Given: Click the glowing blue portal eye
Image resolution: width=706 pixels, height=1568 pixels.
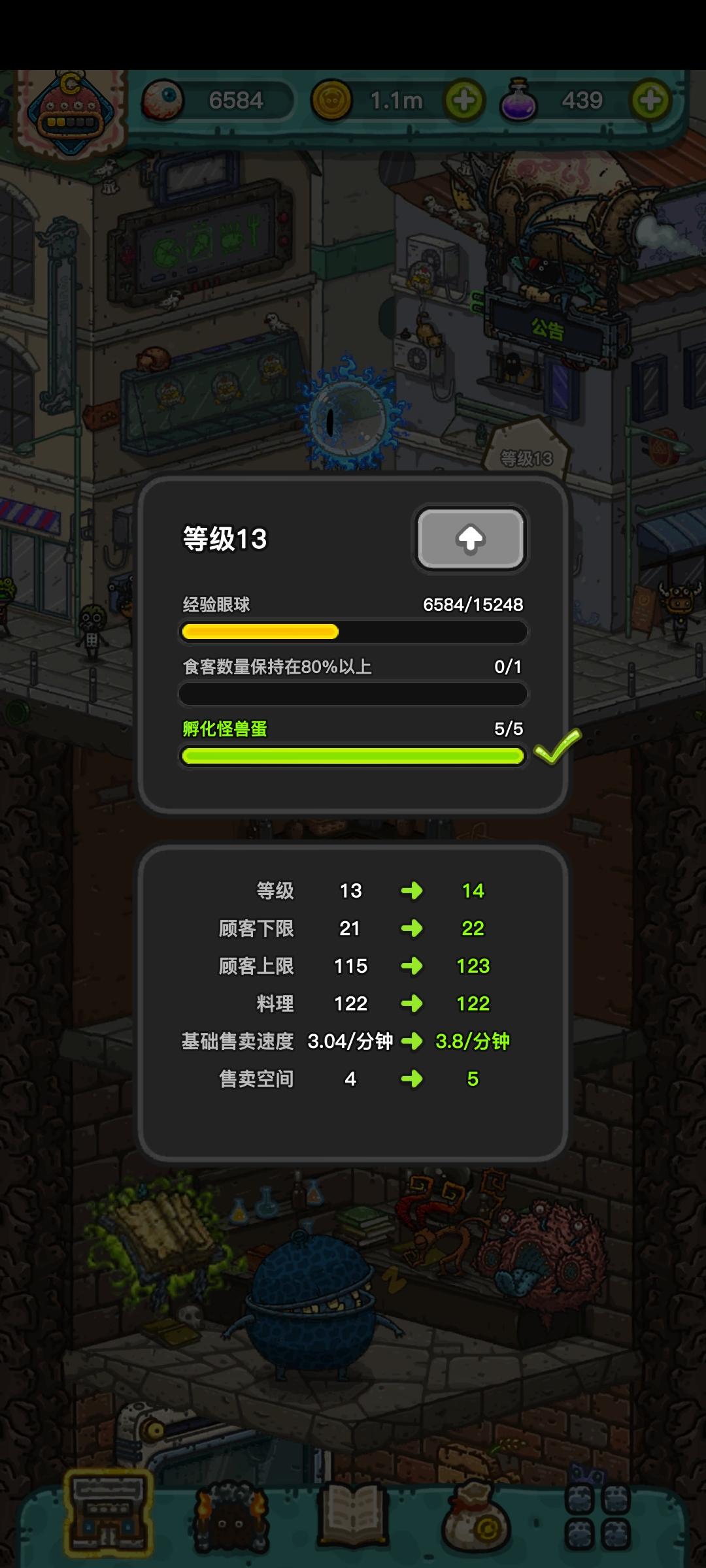Looking at the screenshot, I should (348, 415).
